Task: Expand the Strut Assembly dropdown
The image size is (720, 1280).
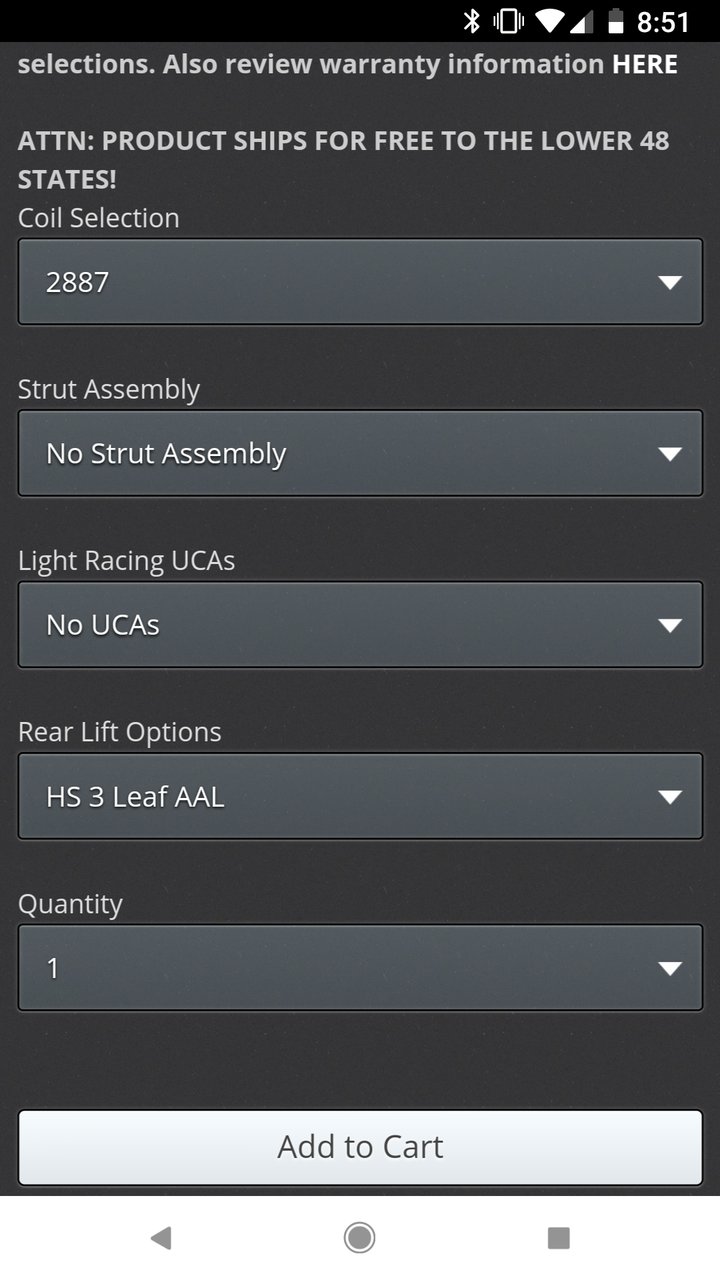Action: [x=360, y=453]
